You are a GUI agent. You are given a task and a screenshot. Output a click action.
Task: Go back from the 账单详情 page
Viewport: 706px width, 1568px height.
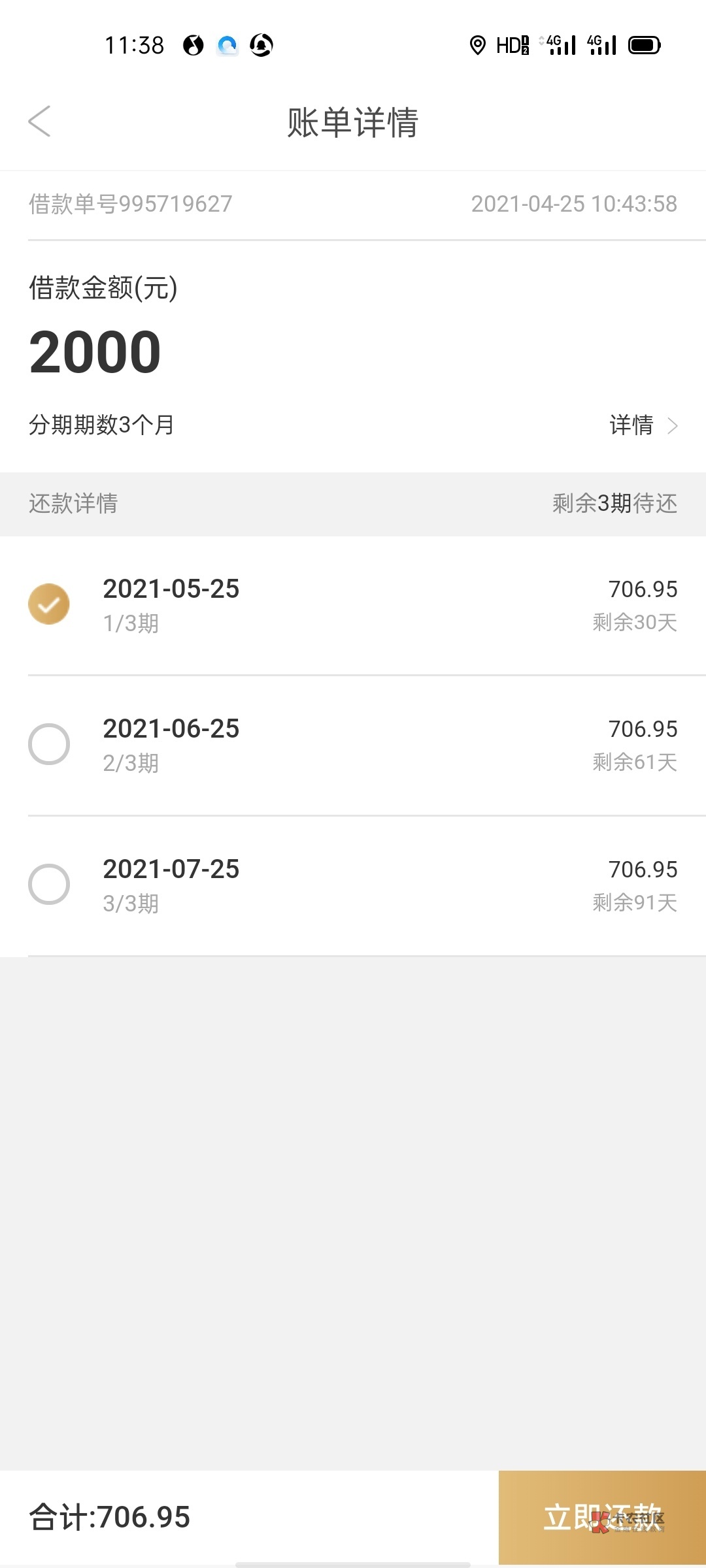(x=39, y=122)
